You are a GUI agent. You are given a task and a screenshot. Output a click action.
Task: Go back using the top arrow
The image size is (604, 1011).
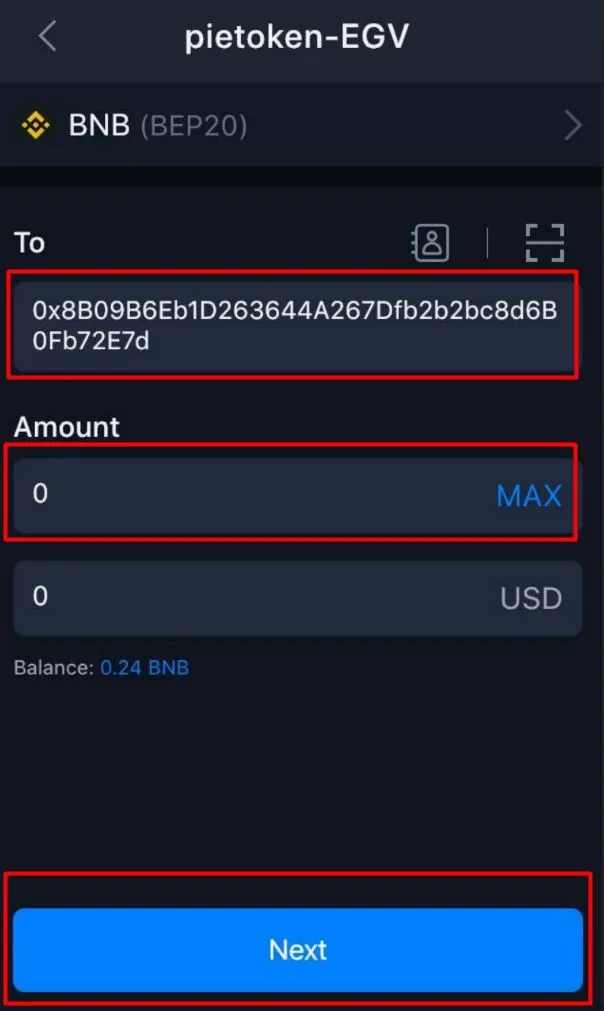point(47,37)
